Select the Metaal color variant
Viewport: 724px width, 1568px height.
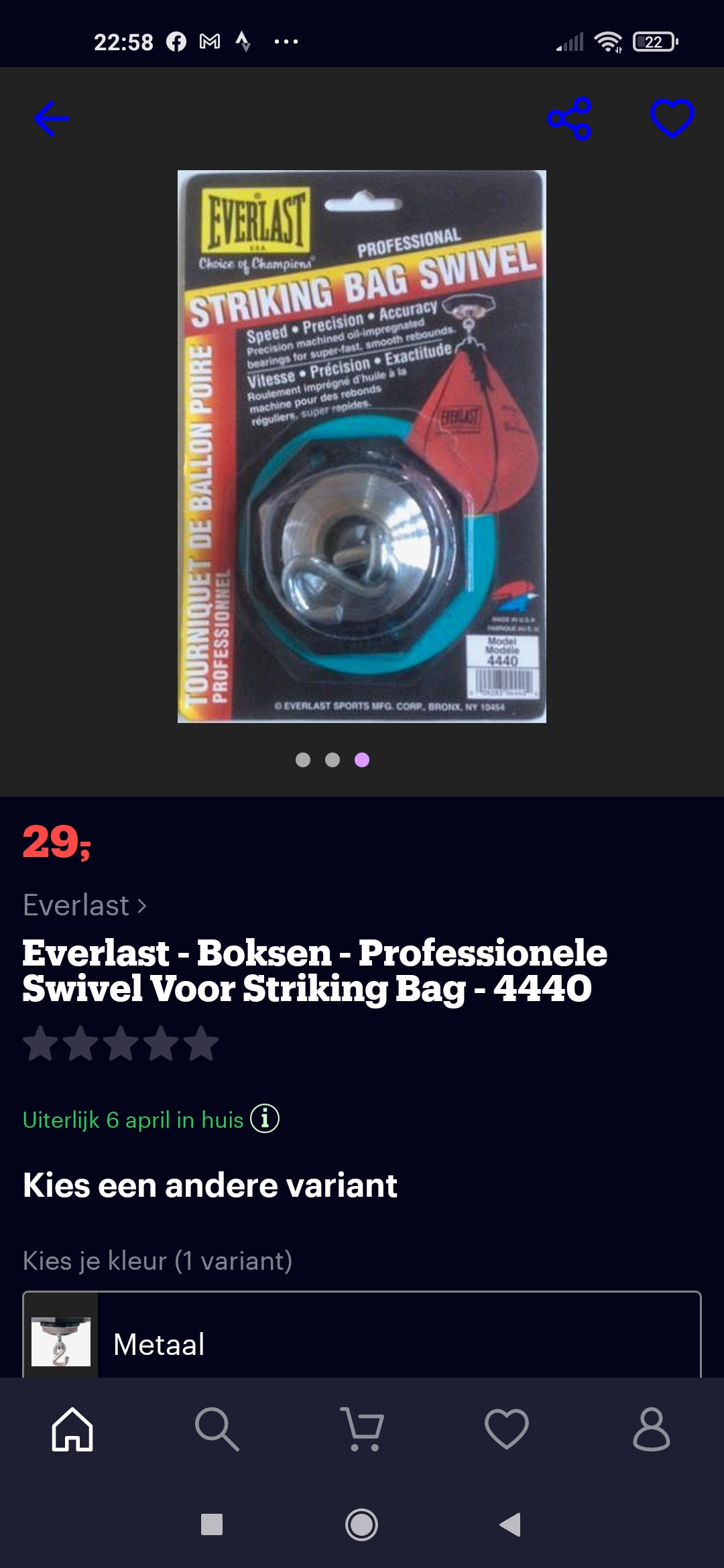coord(362,1342)
